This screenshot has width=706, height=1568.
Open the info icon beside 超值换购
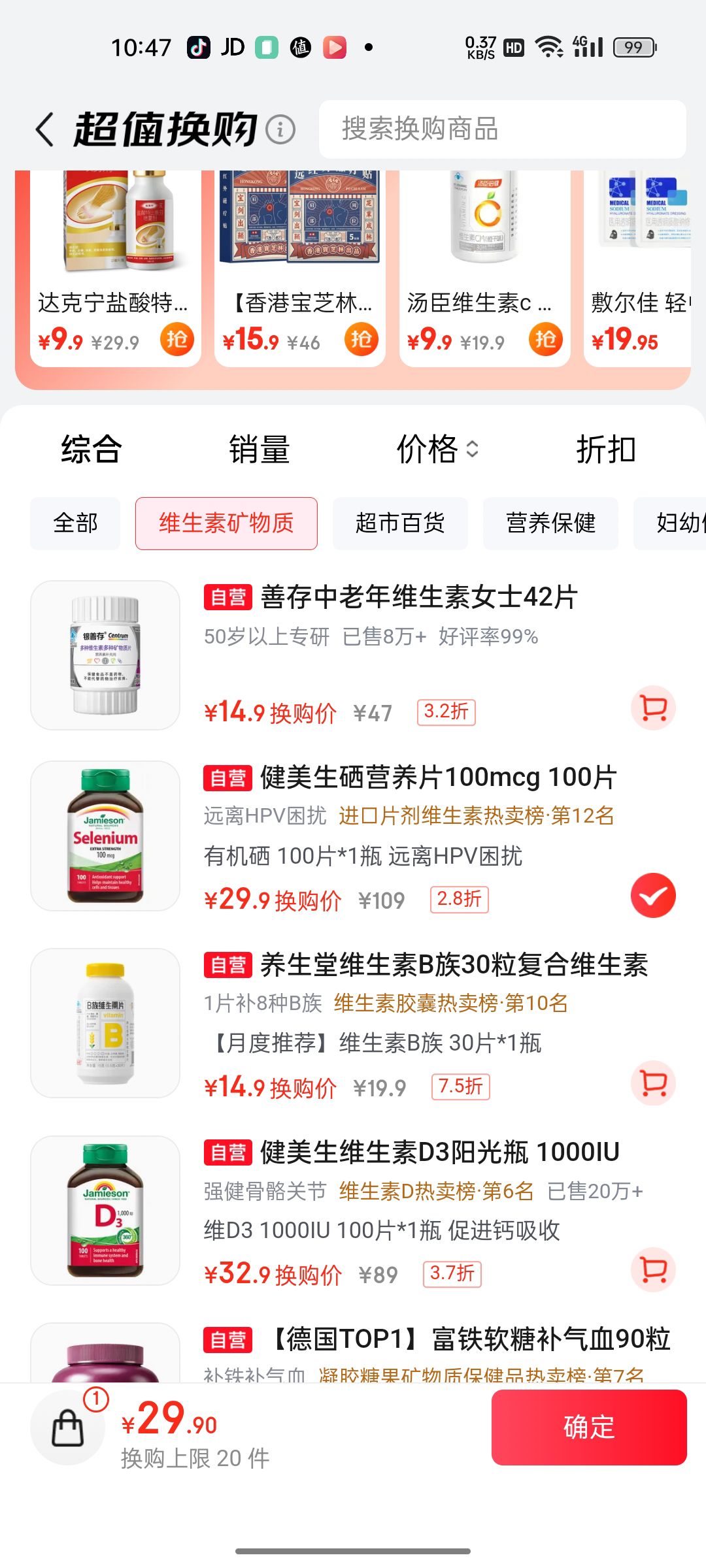(x=280, y=129)
